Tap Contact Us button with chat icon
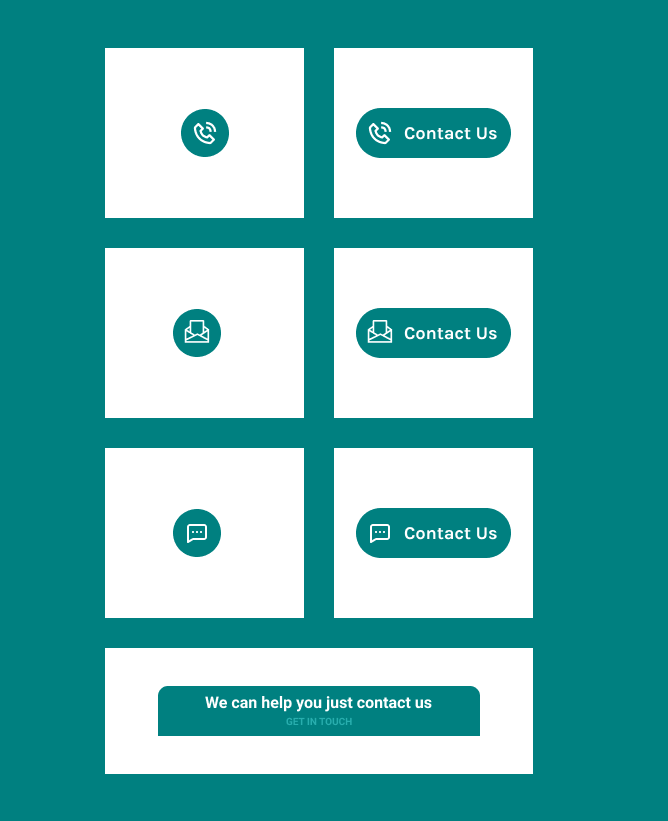Viewport: 668px width, 821px height. [x=433, y=533]
